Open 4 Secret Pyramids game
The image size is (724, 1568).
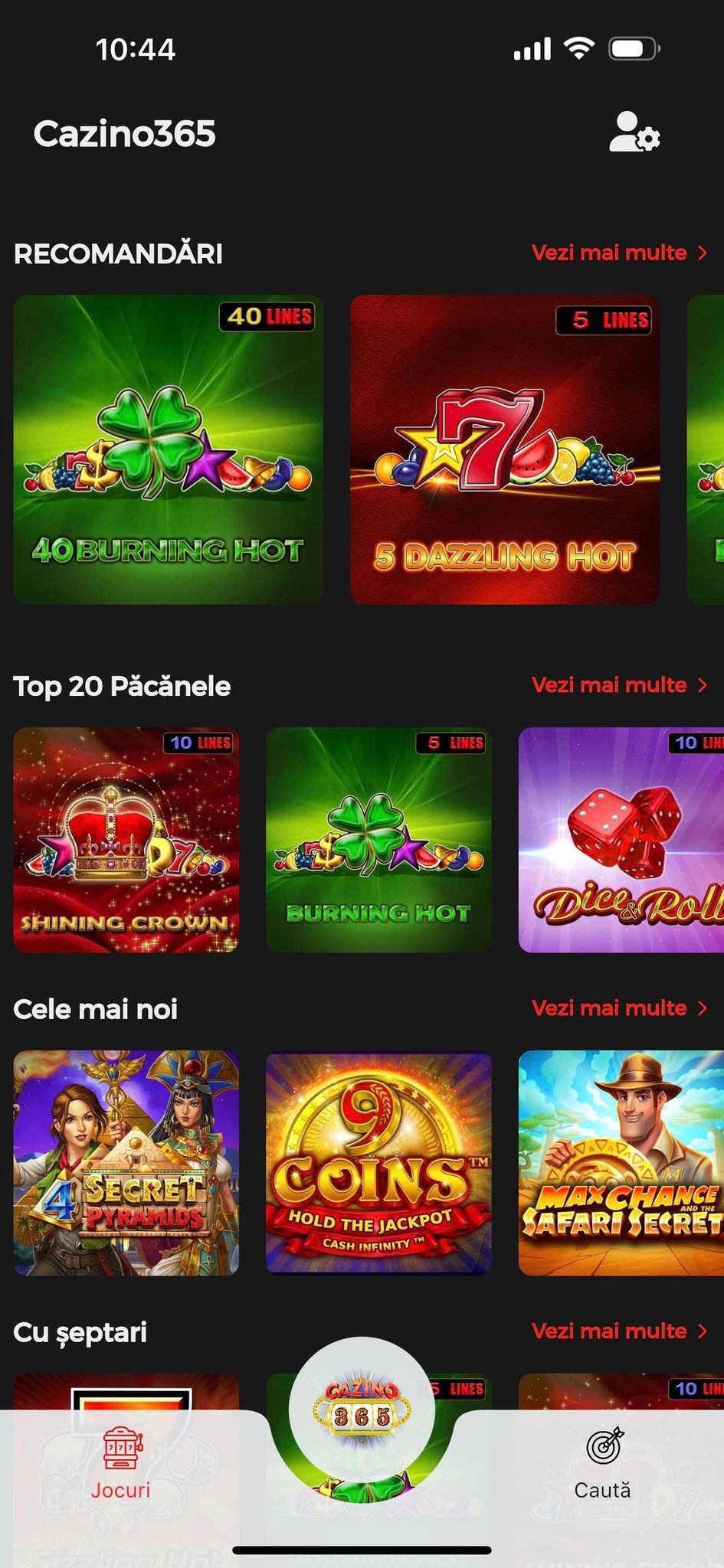[x=126, y=1163]
